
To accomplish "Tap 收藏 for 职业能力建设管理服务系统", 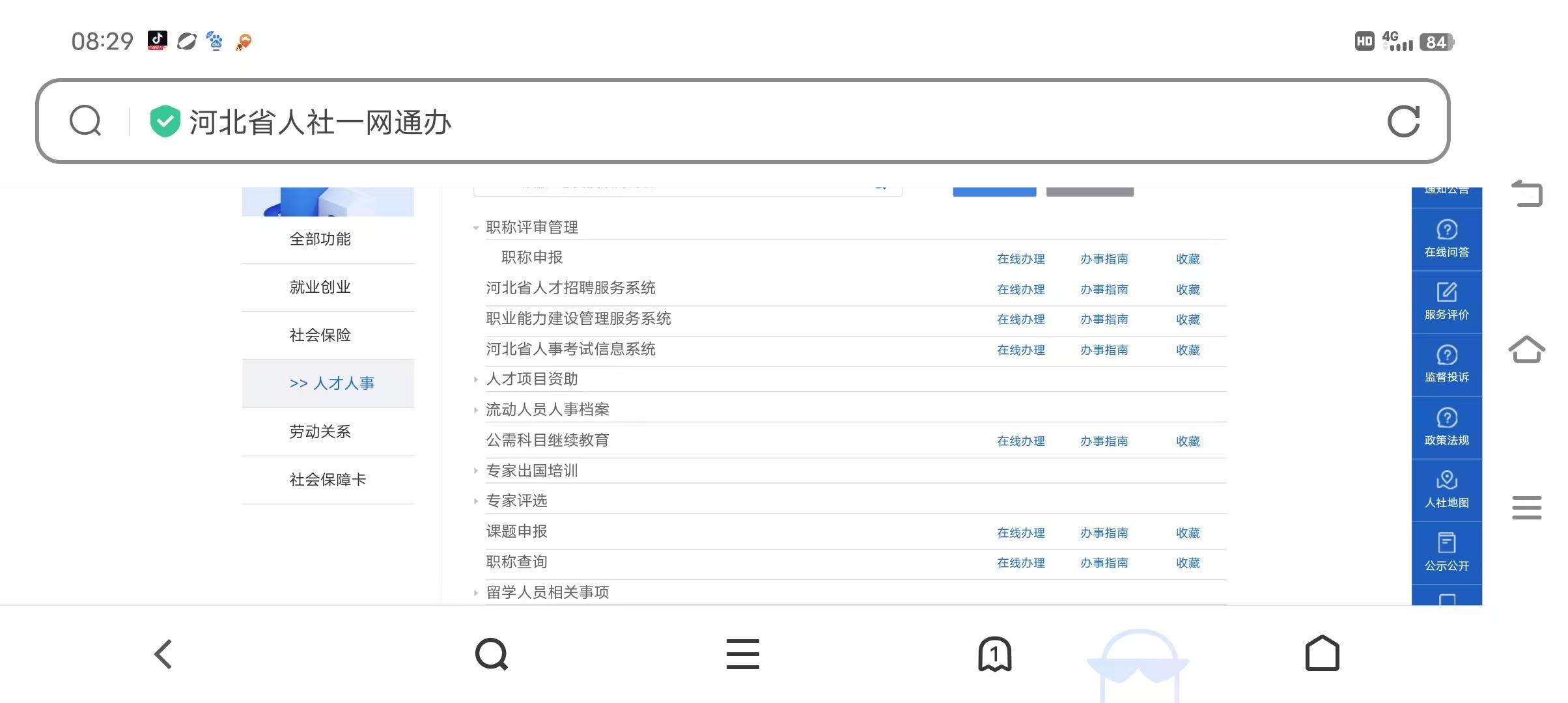I will pos(1187,320).
